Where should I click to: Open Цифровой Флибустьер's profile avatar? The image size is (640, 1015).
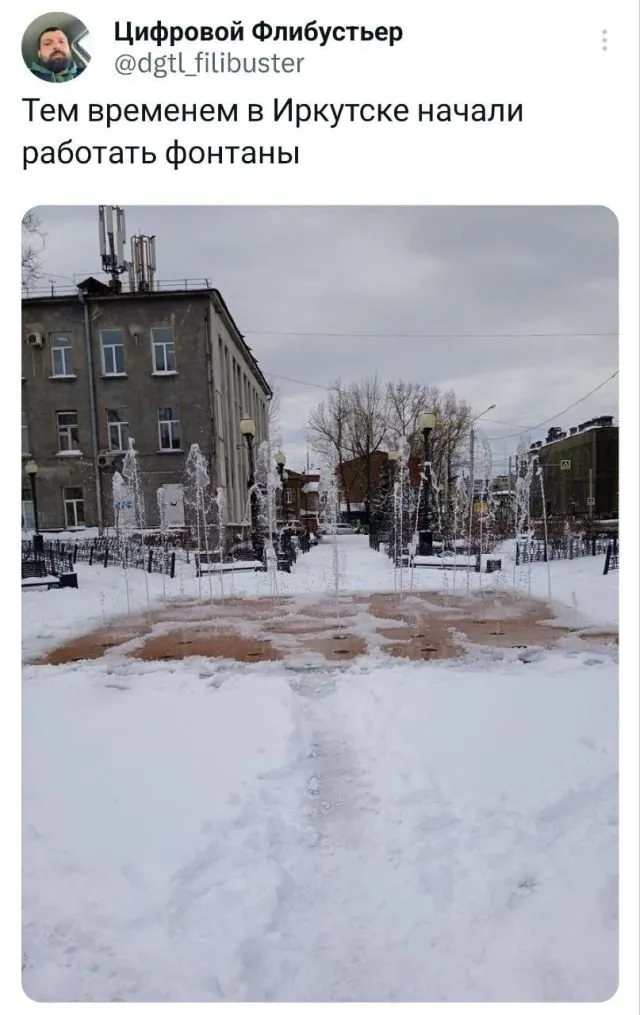(x=56, y=47)
